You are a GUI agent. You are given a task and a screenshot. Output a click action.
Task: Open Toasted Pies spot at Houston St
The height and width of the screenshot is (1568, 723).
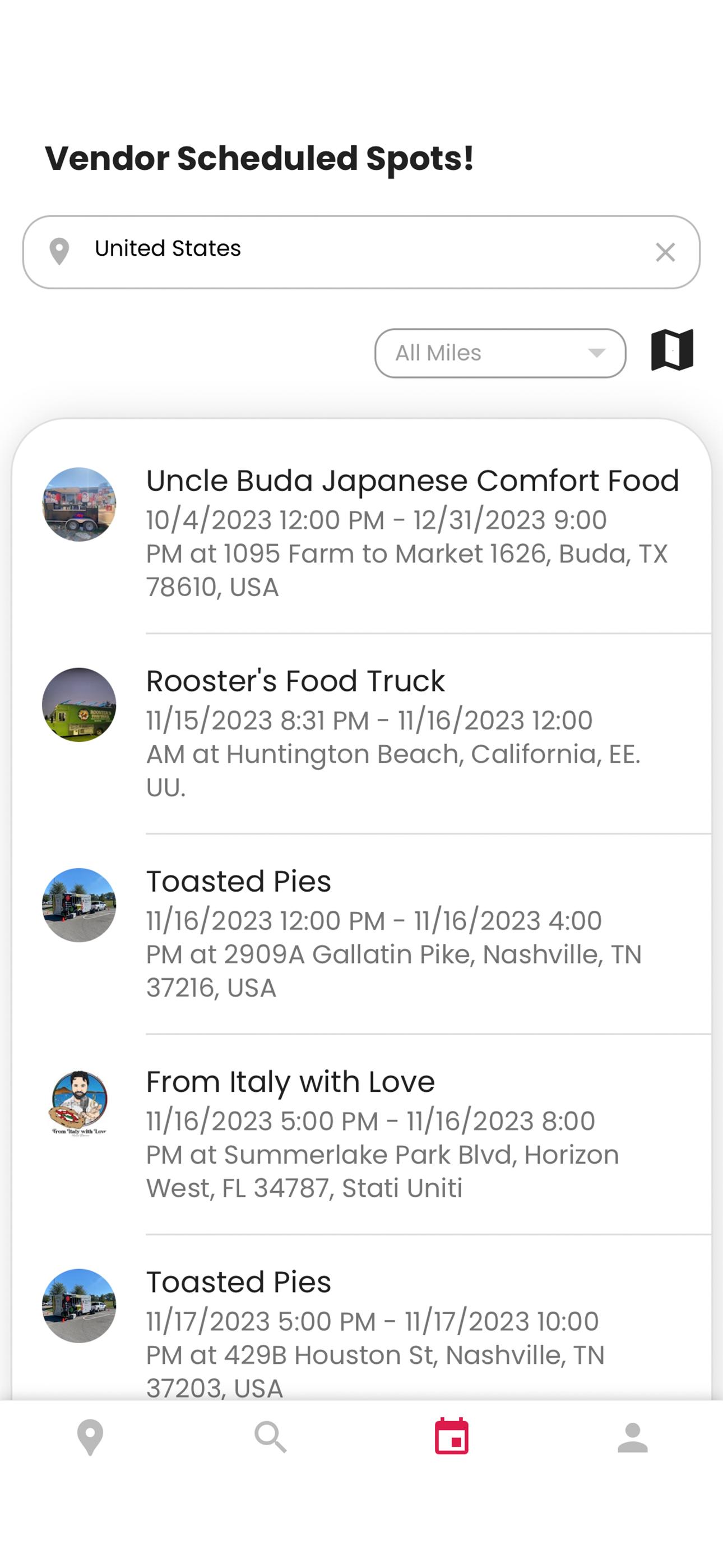click(x=361, y=1318)
